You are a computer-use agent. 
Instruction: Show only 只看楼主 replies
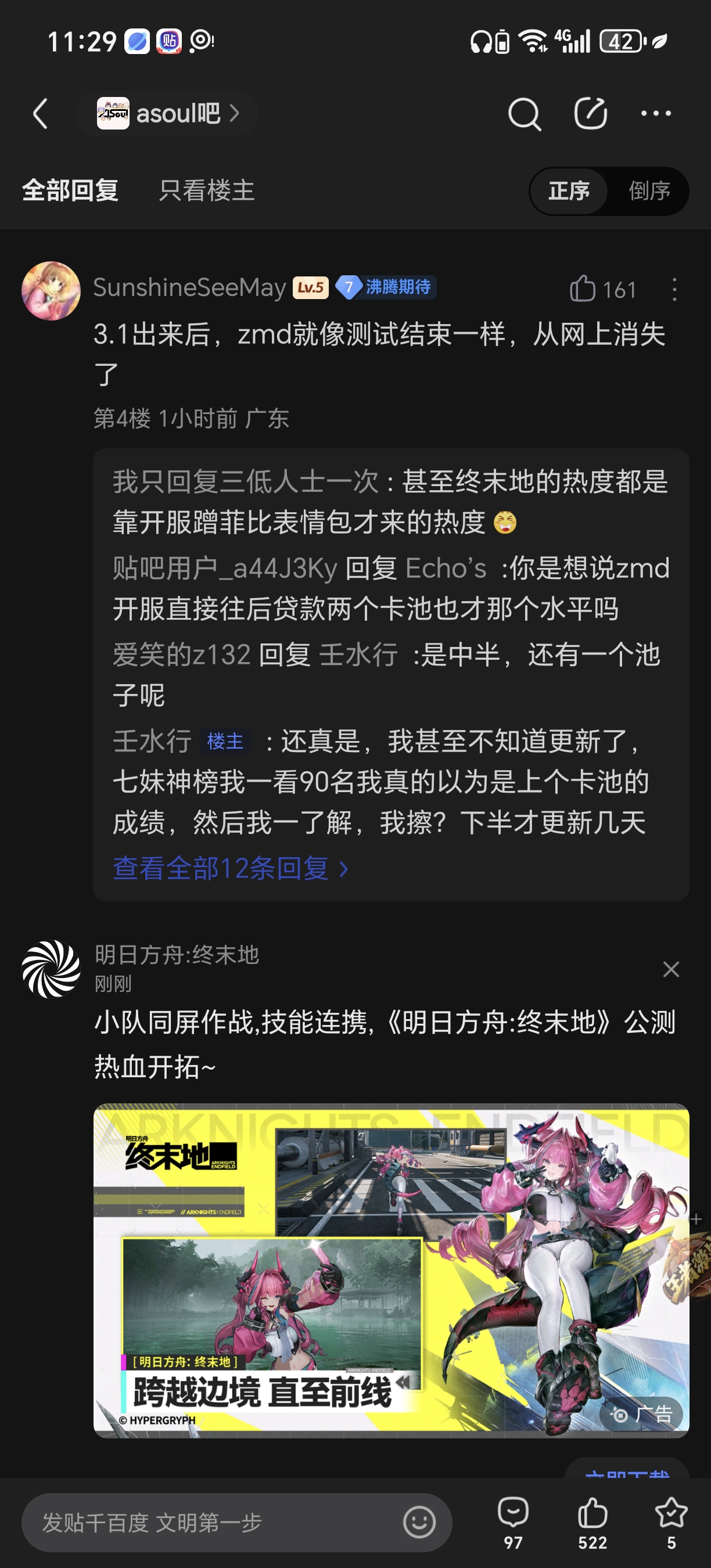coord(206,190)
